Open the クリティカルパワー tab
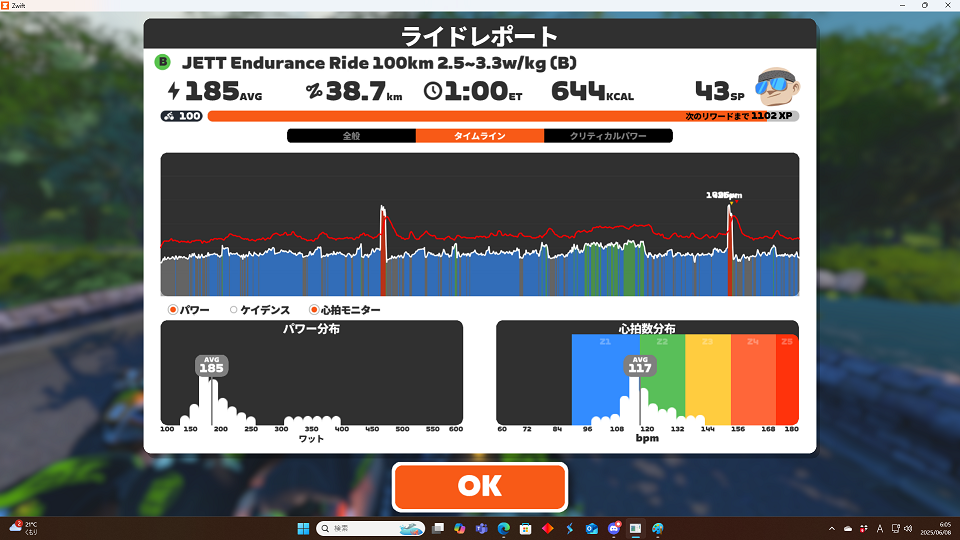 point(608,135)
